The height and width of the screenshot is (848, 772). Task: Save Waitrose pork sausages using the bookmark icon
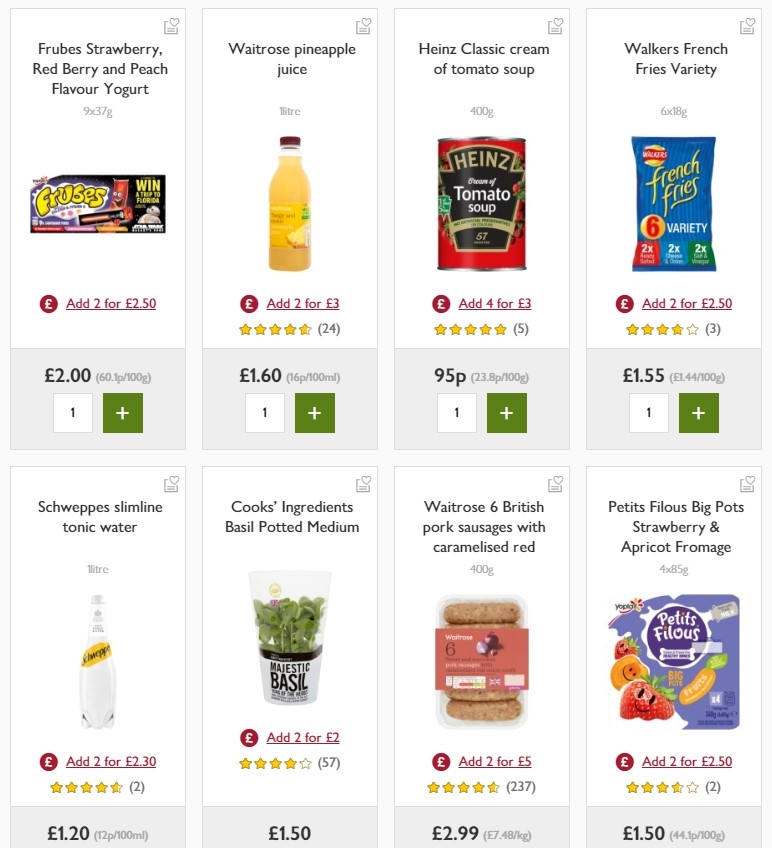[555, 483]
